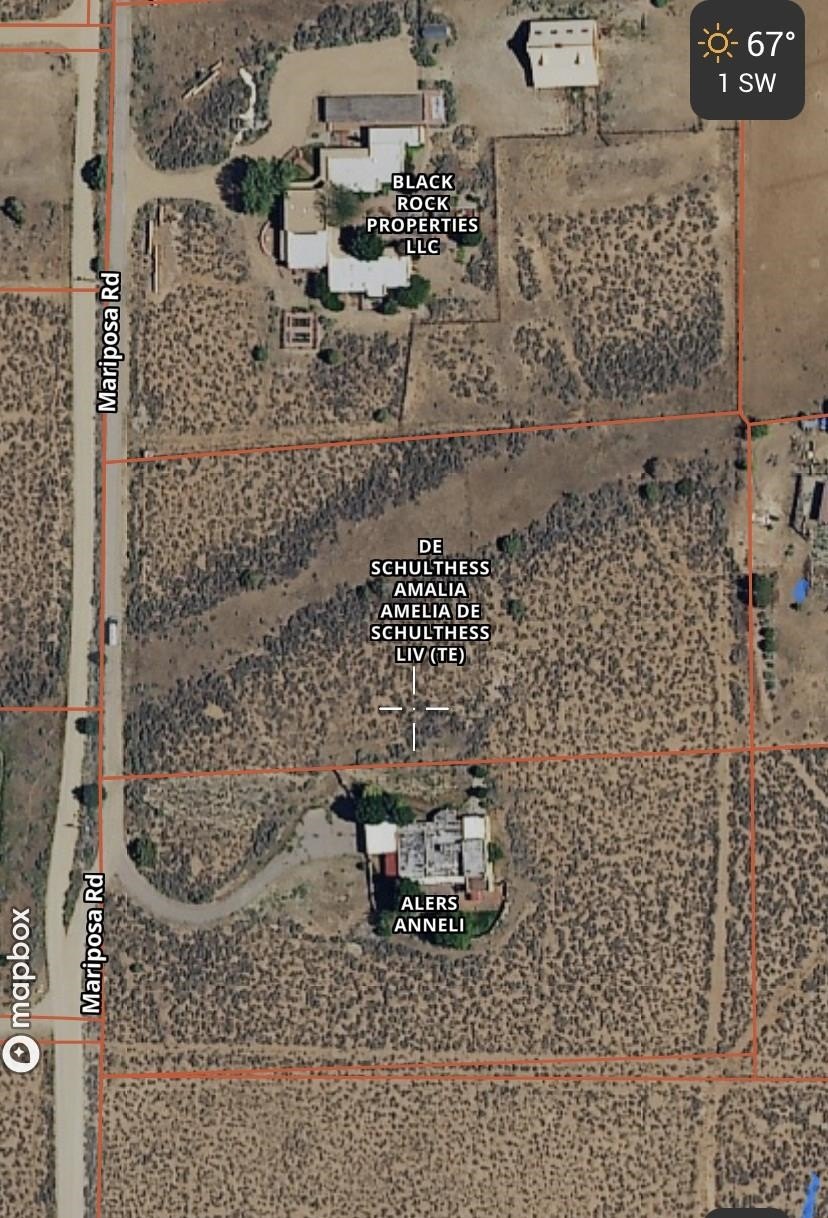Select the Black Rock Properties LLC parcel
This screenshot has height=1218, width=828.
coord(422,214)
